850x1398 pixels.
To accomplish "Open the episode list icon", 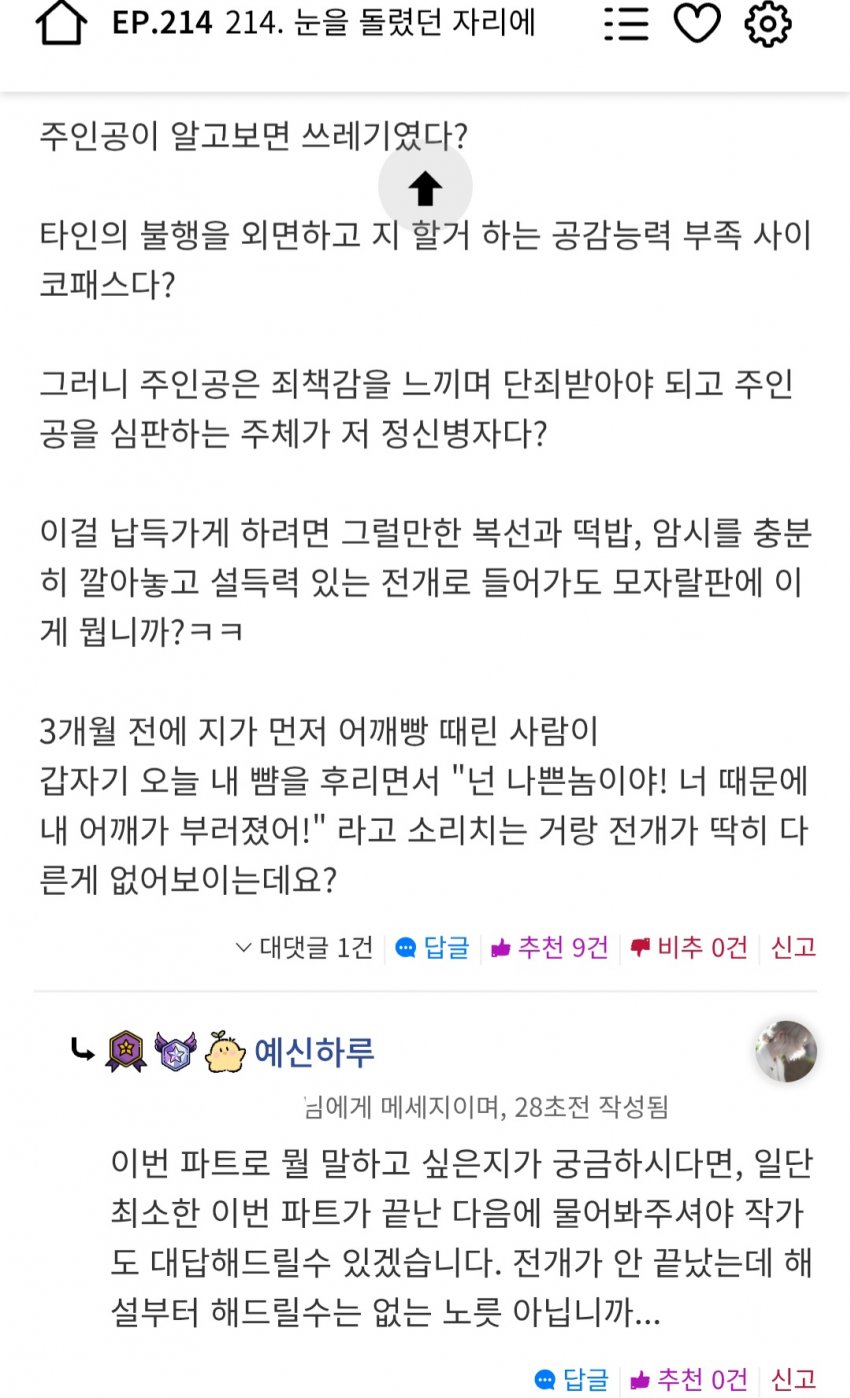I will tap(626, 24).
